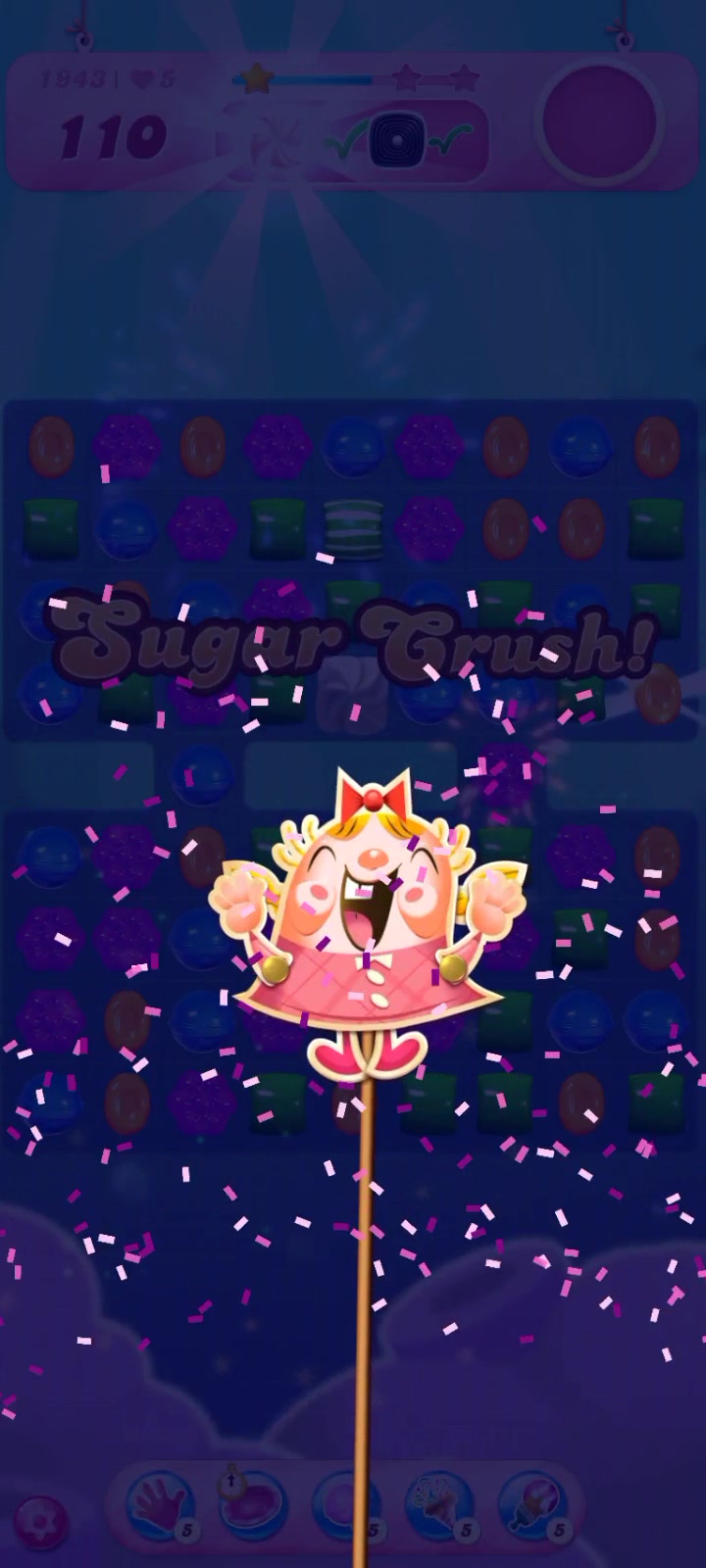Select the party popper booster
Screen dimensions: 706x1568
440,1504
